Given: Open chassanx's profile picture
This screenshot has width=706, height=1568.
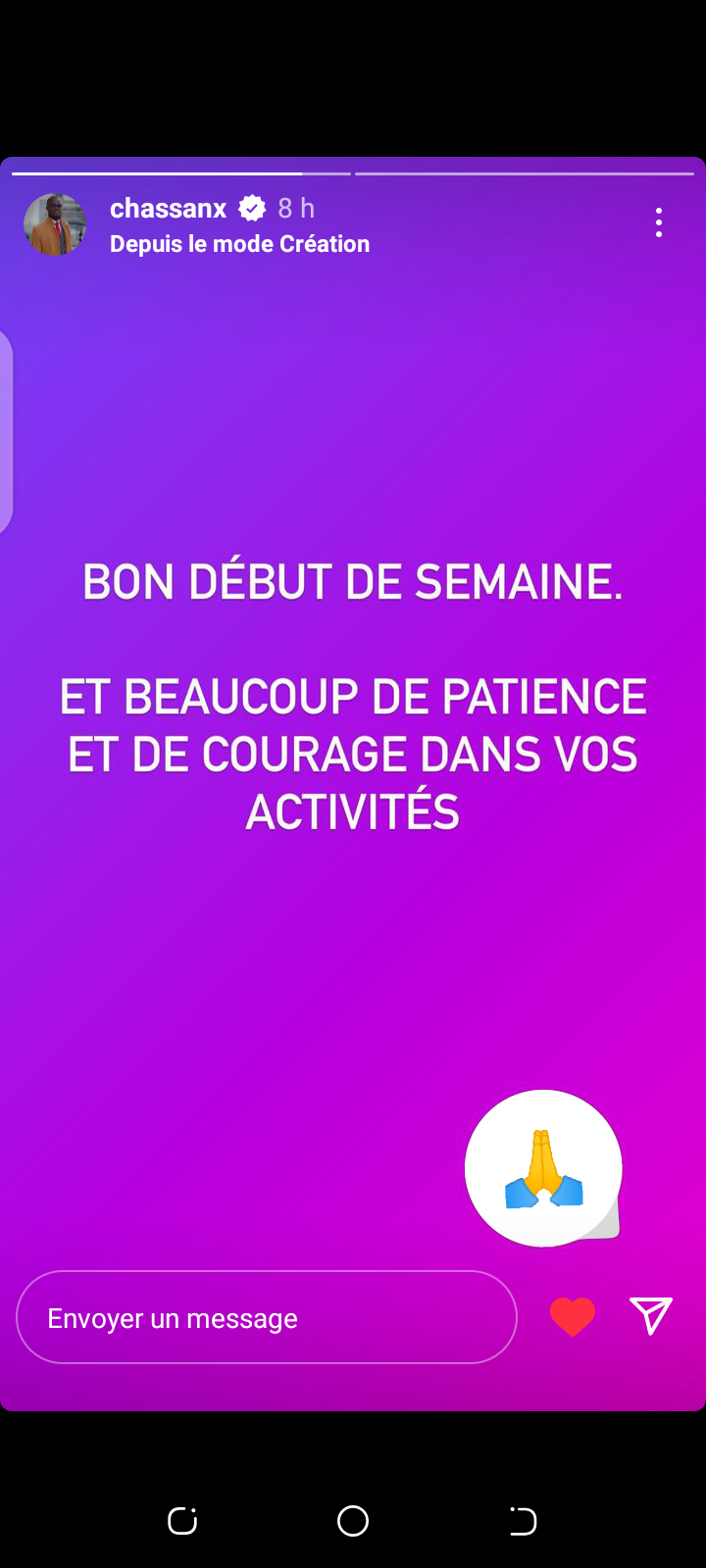Looking at the screenshot, I should [x=55, y=224].
